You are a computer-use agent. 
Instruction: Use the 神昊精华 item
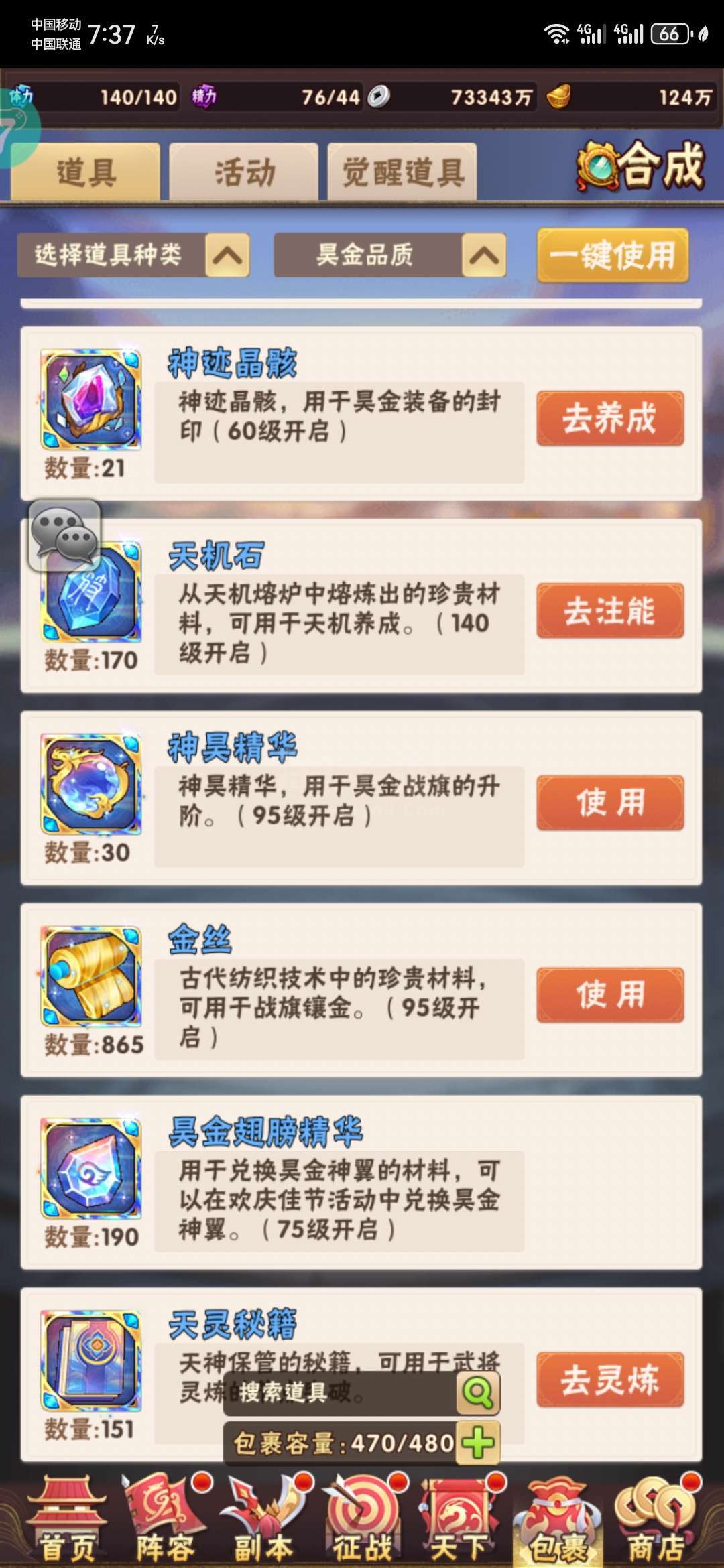[610, 803]
